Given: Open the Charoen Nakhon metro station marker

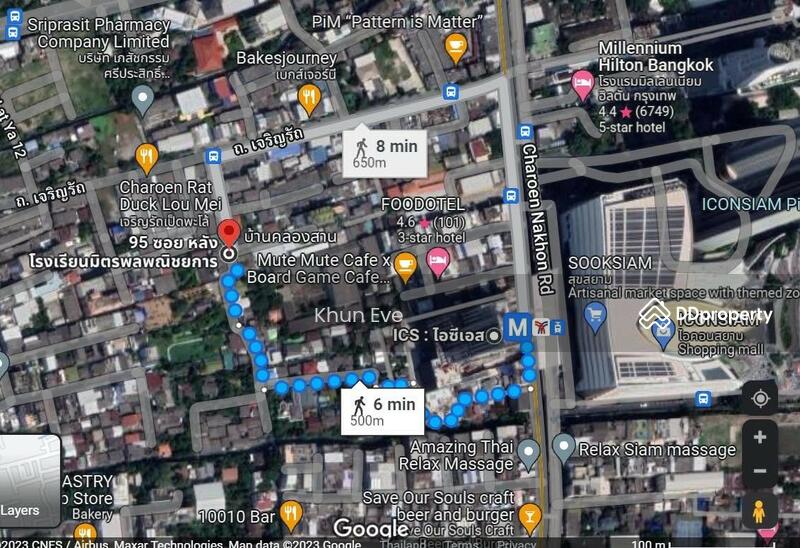Looking at the screenshot, I should click(x=517, y=327).
